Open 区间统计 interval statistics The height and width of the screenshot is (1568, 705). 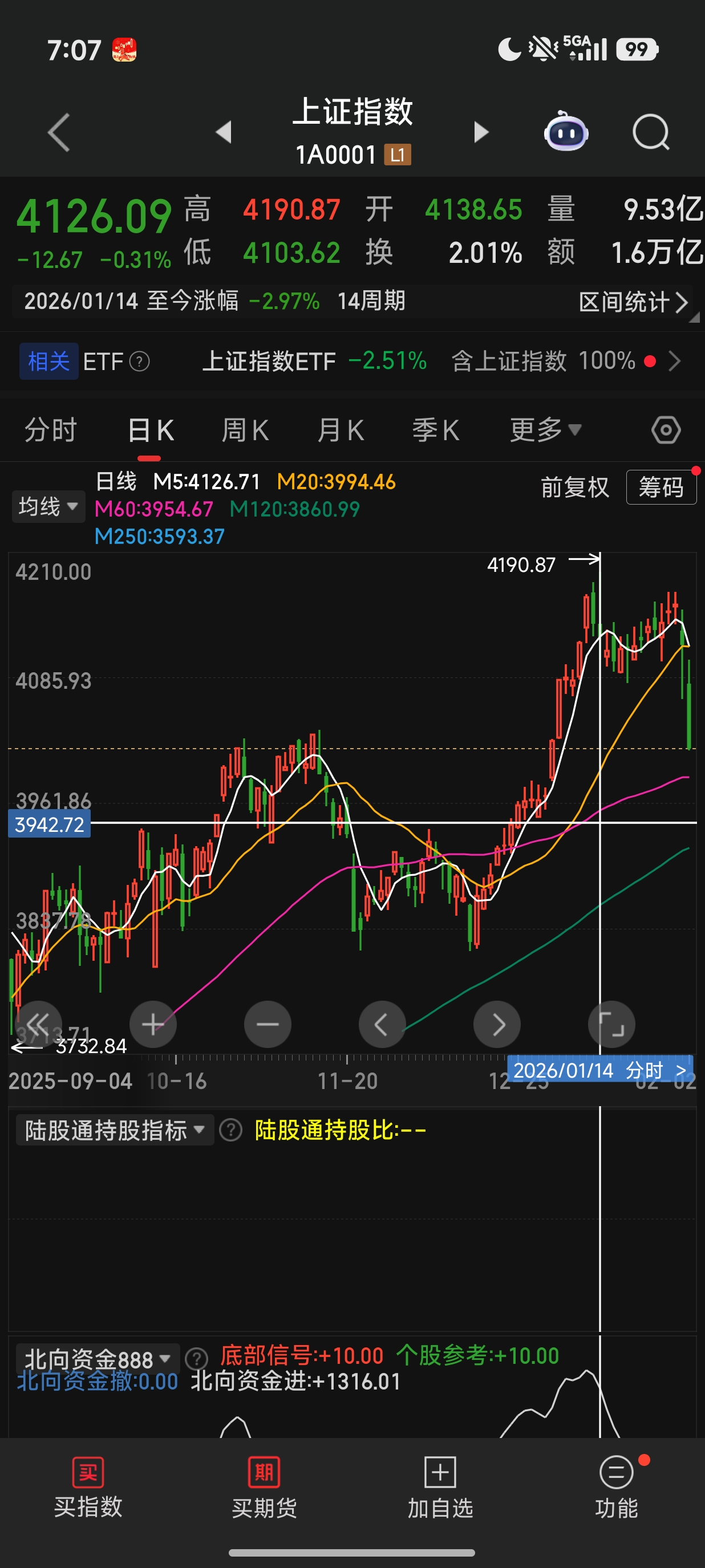coord(633,302)
